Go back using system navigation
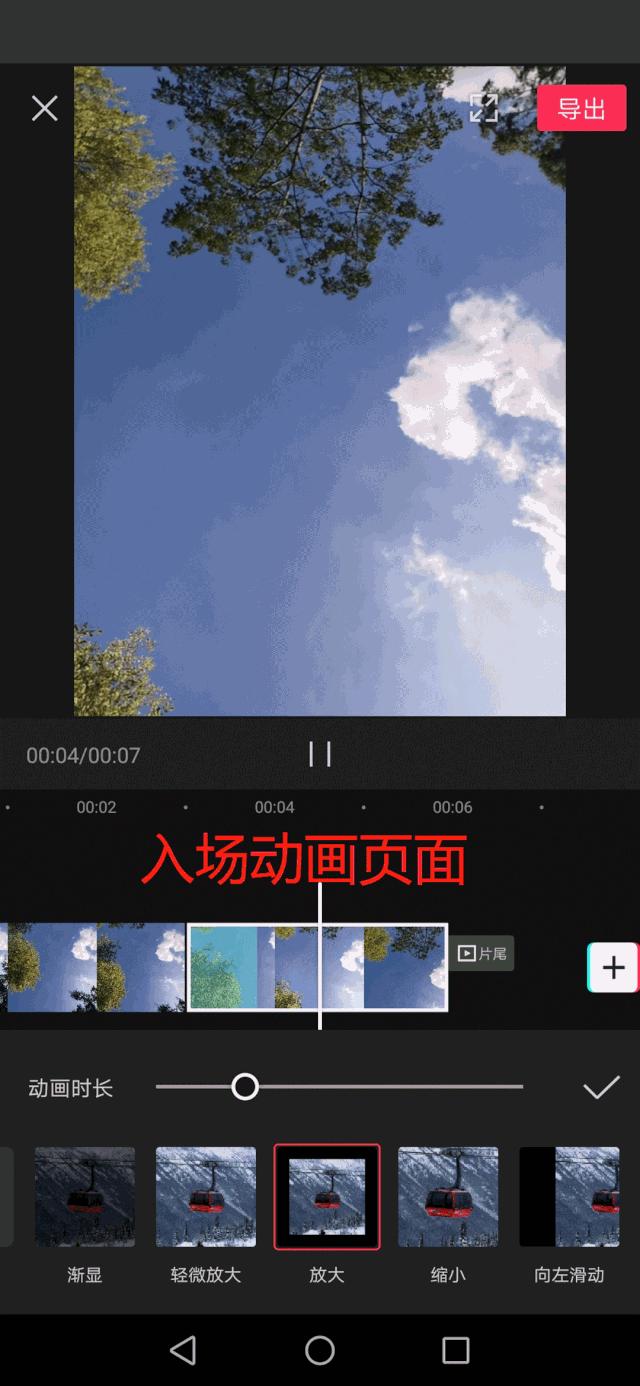The width and height of the screenshot is (640, 1386). click(183, 1350)
